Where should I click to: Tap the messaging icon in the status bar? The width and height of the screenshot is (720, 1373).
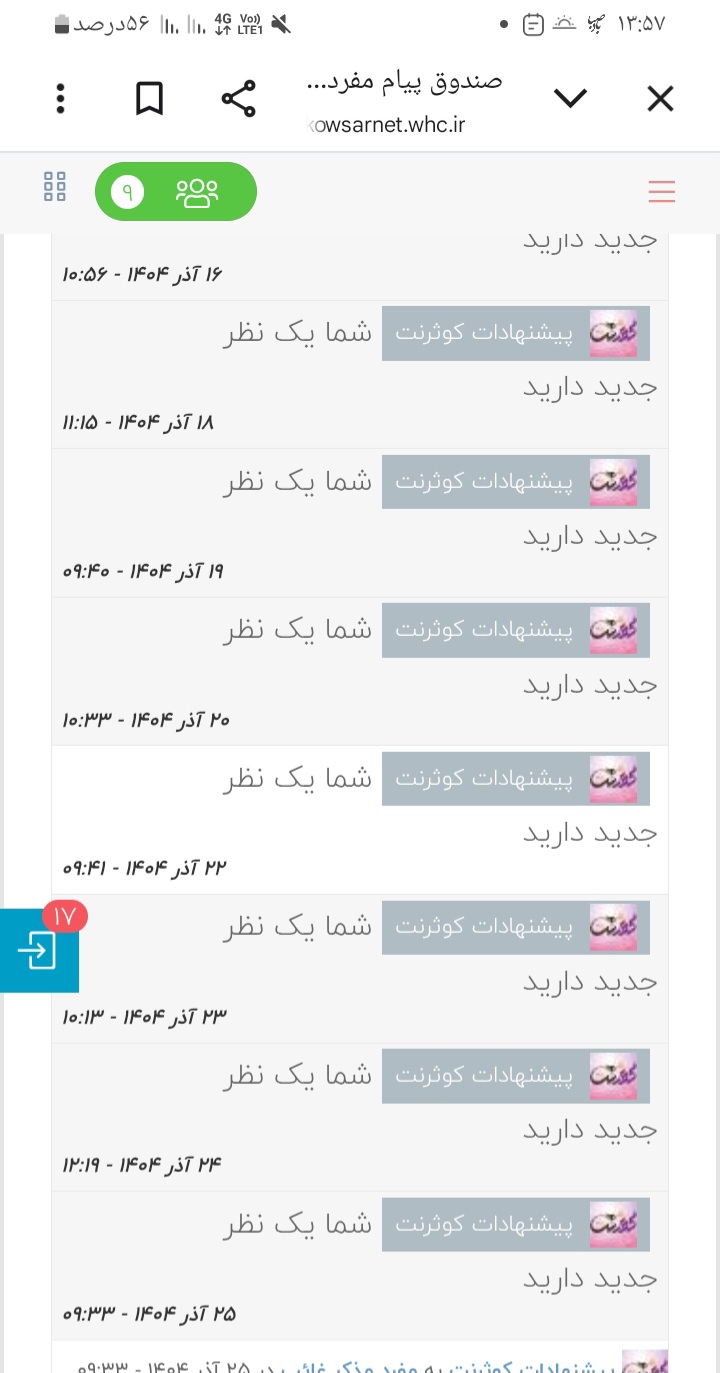tap(533, 23)
